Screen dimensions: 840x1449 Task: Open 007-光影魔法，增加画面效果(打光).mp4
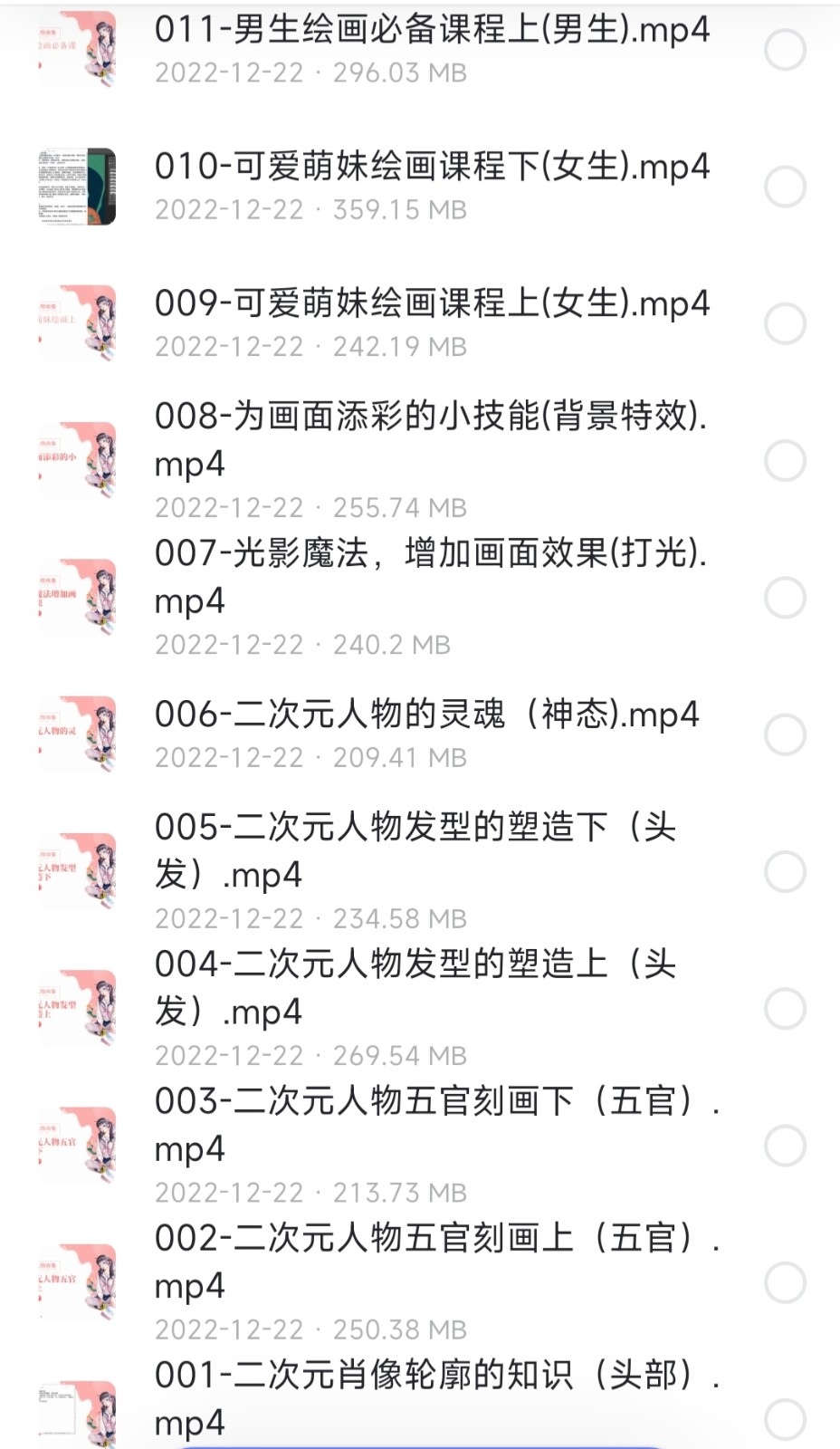pyautogui.click(x=431, y=576)
